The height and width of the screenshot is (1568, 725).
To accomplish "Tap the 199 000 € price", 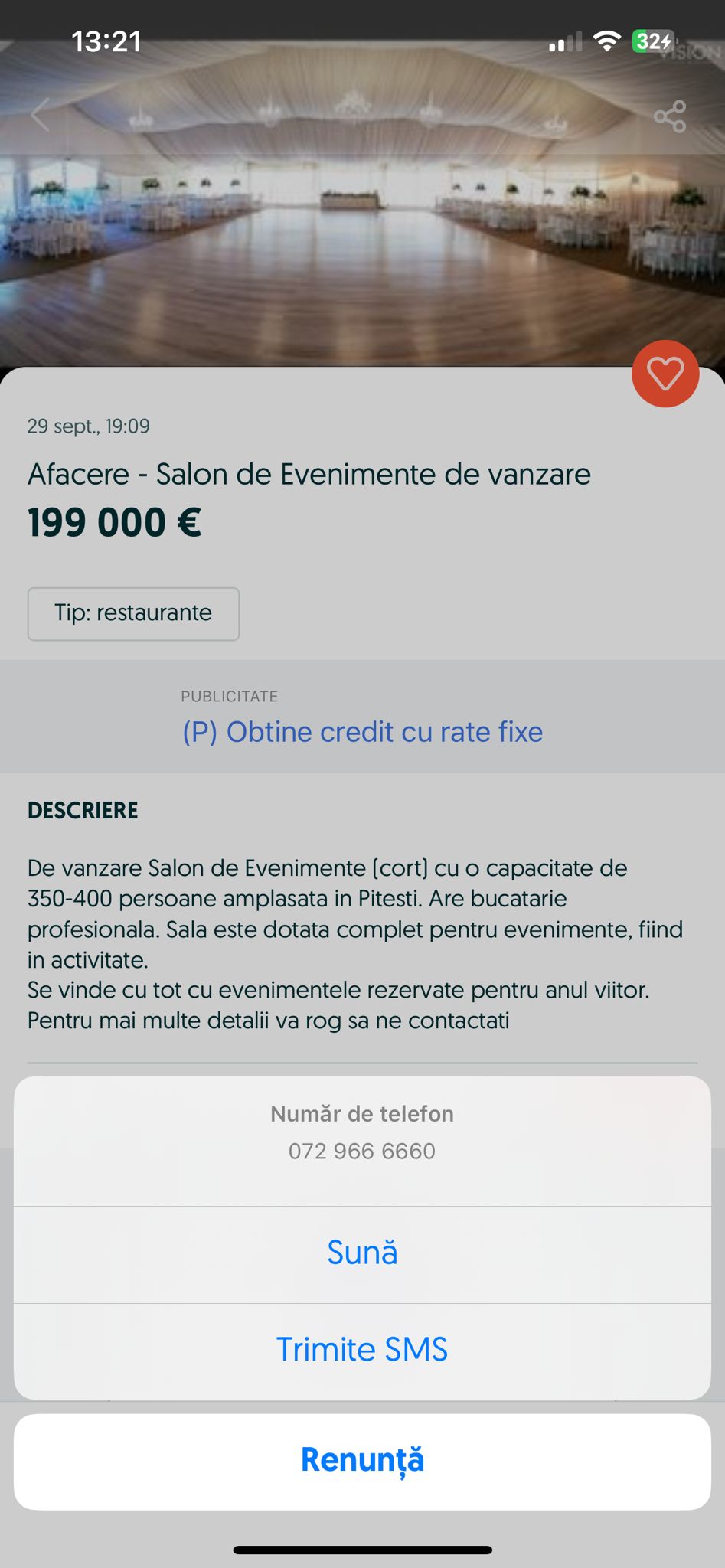I will coord(113,524).
